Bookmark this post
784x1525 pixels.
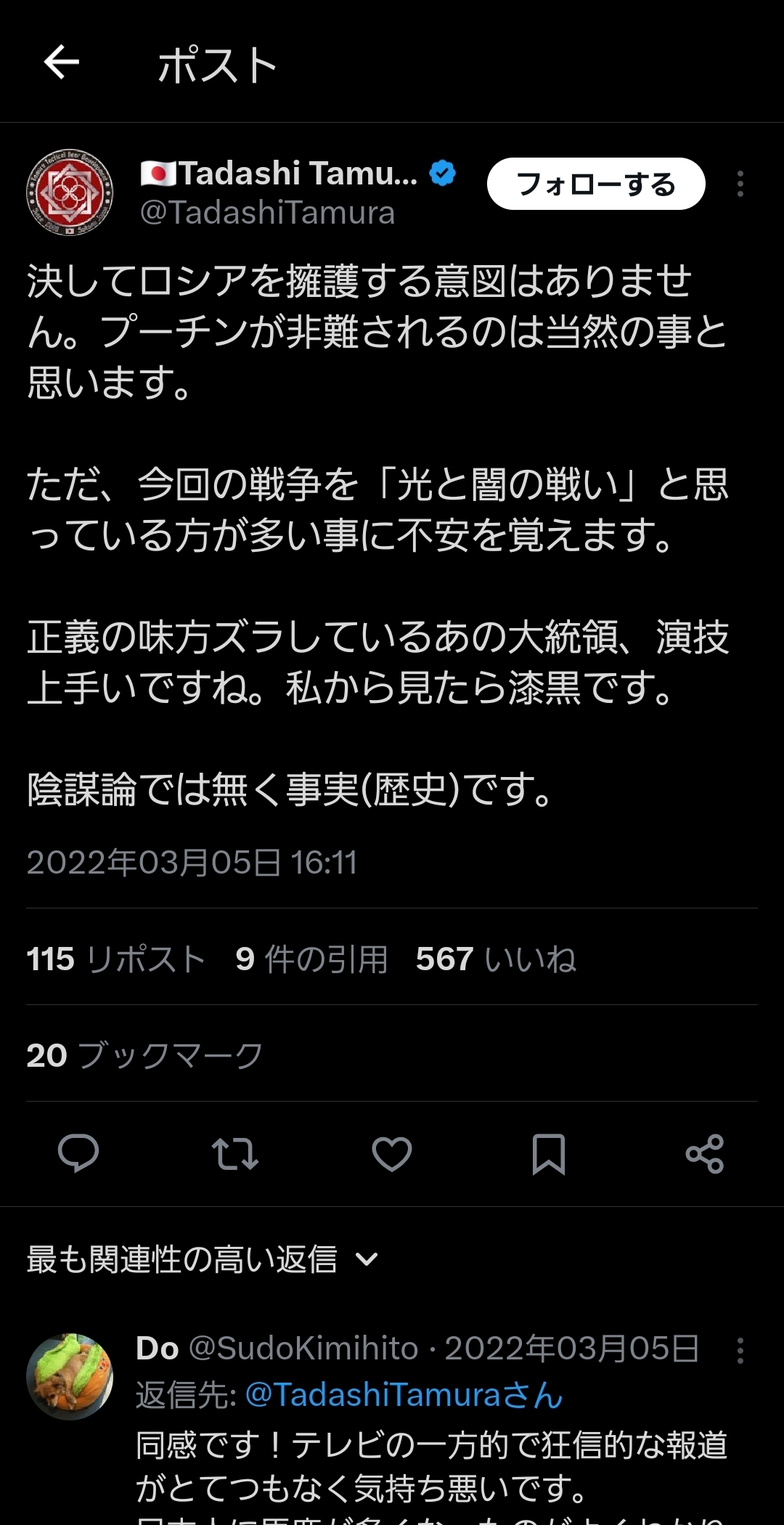click(548, 1153)
